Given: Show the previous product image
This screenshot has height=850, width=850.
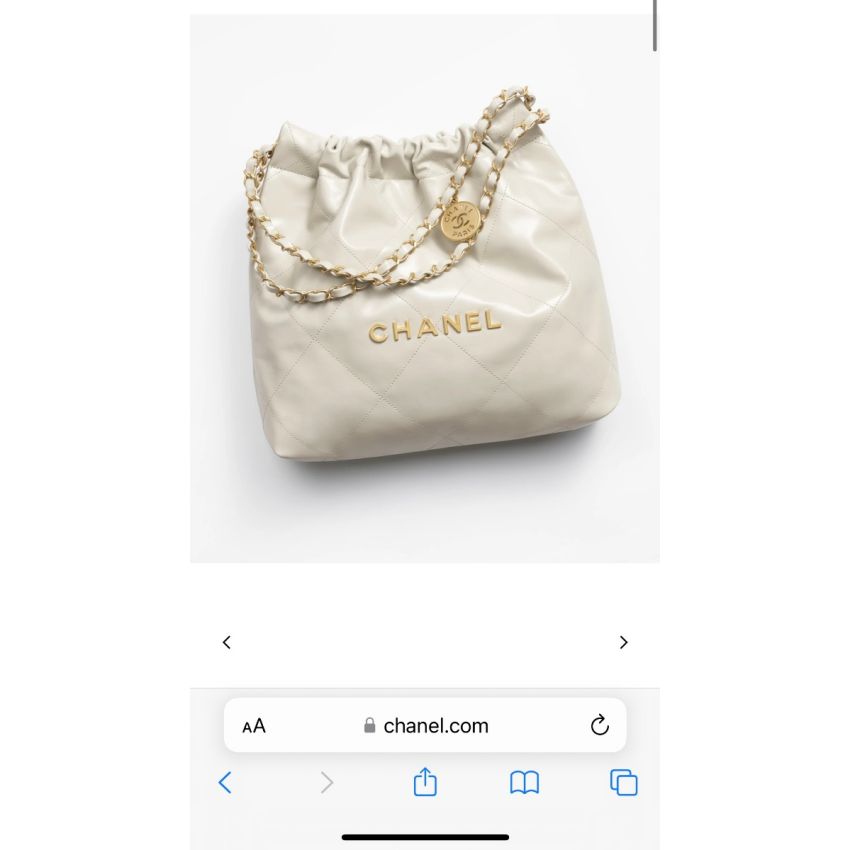Looking at the screenshot, I should (x=227, y=642).
